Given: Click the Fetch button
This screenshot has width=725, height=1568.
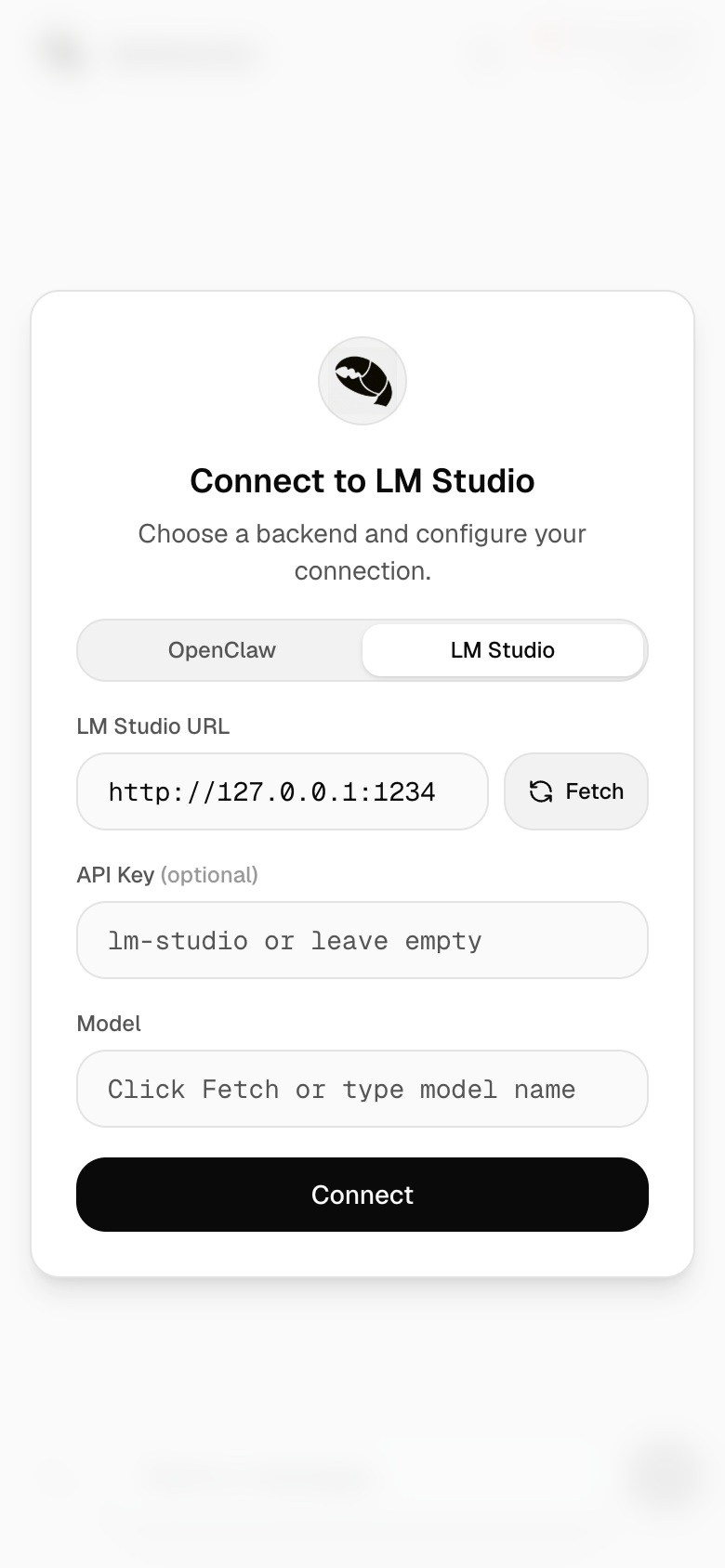Looking at the screenshot, I should click(576, 791).
